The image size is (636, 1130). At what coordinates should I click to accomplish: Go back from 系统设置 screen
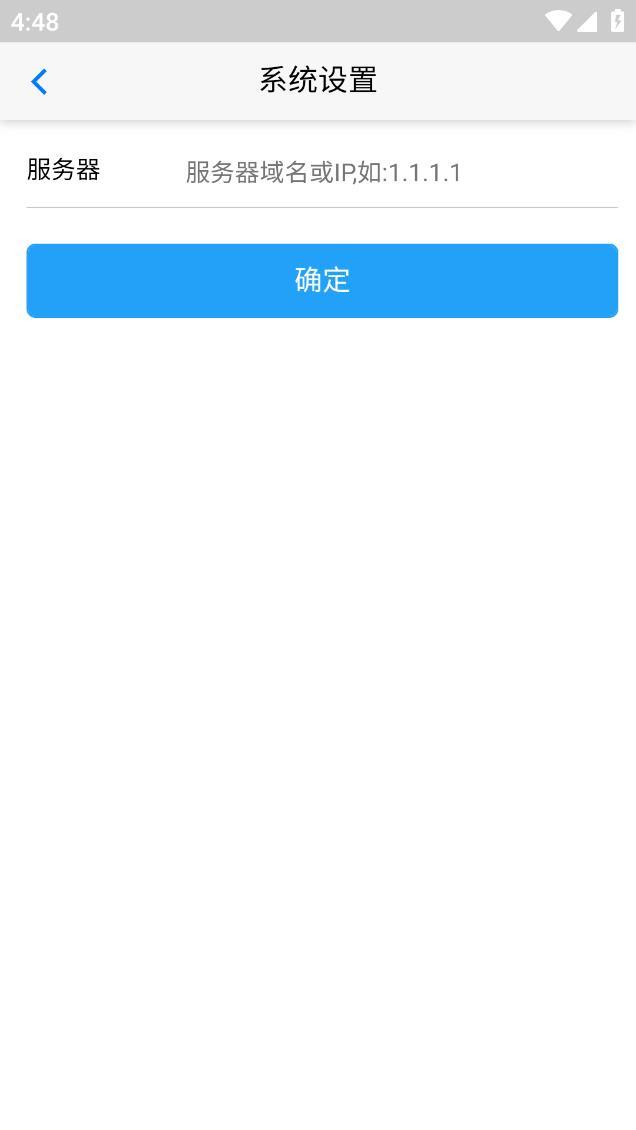[39, 82]
